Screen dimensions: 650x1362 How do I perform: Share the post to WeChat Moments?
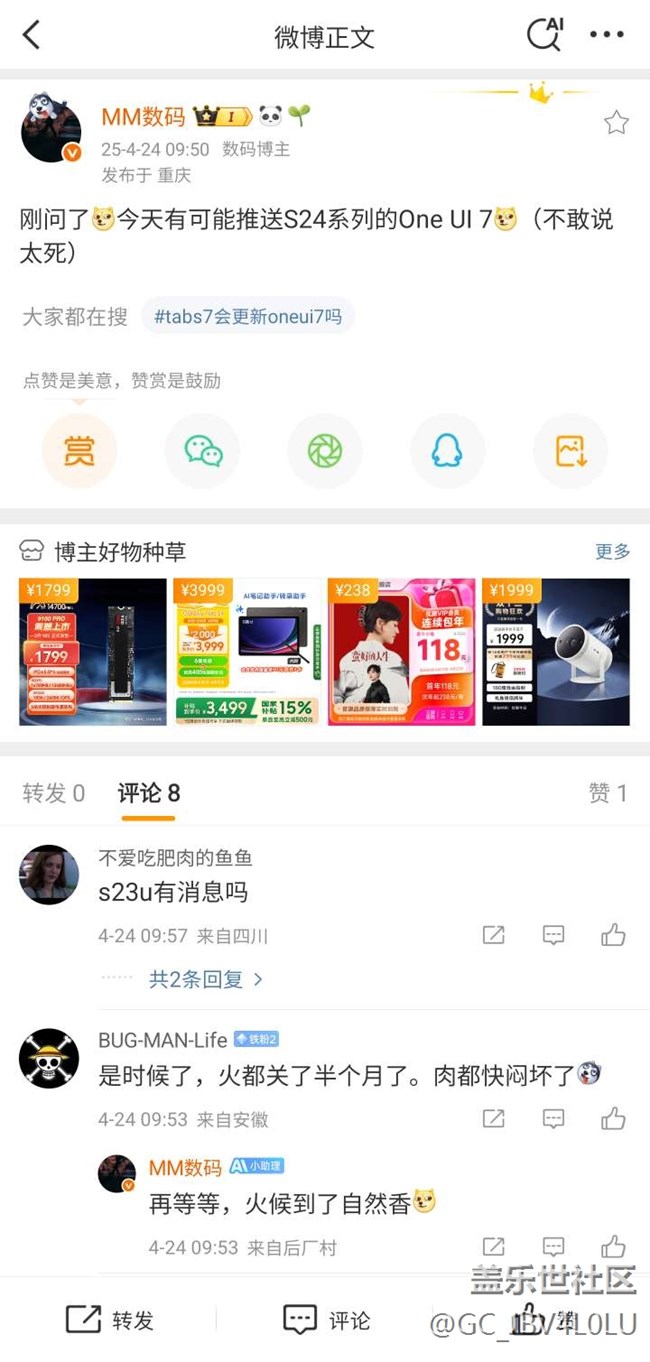coord(325,451)
